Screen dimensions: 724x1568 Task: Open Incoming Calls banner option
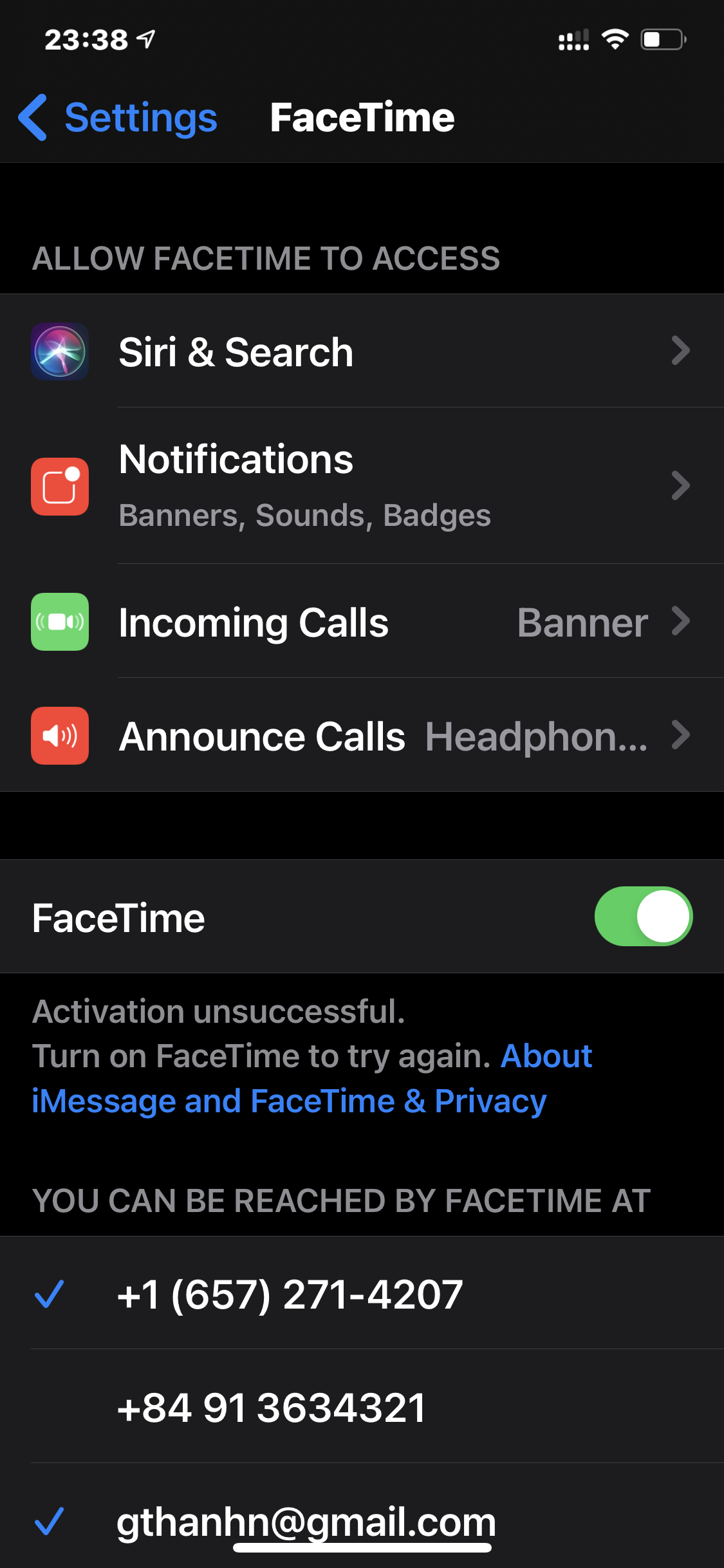(362, 622)
